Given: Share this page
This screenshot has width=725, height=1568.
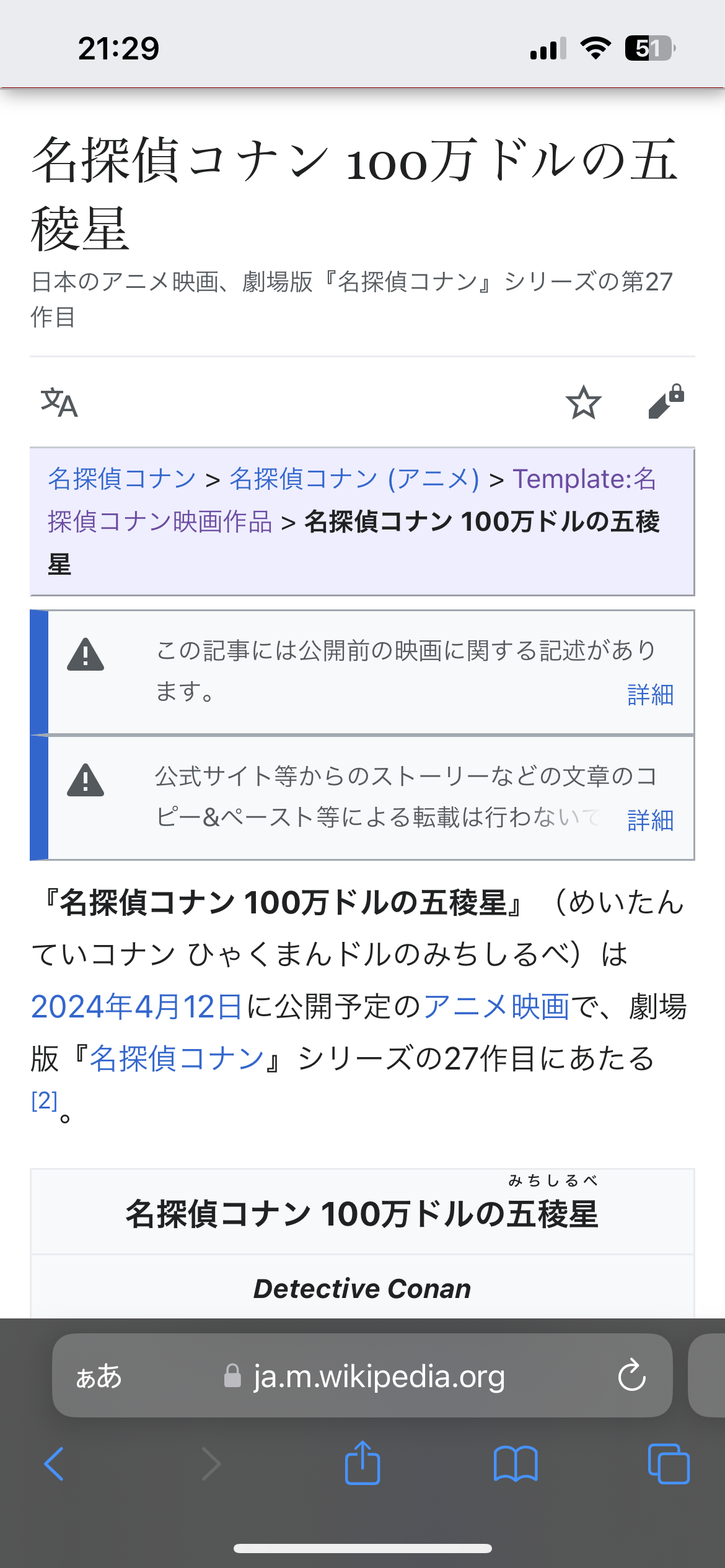Looking at the screenshot, I should pos(362,1462).
